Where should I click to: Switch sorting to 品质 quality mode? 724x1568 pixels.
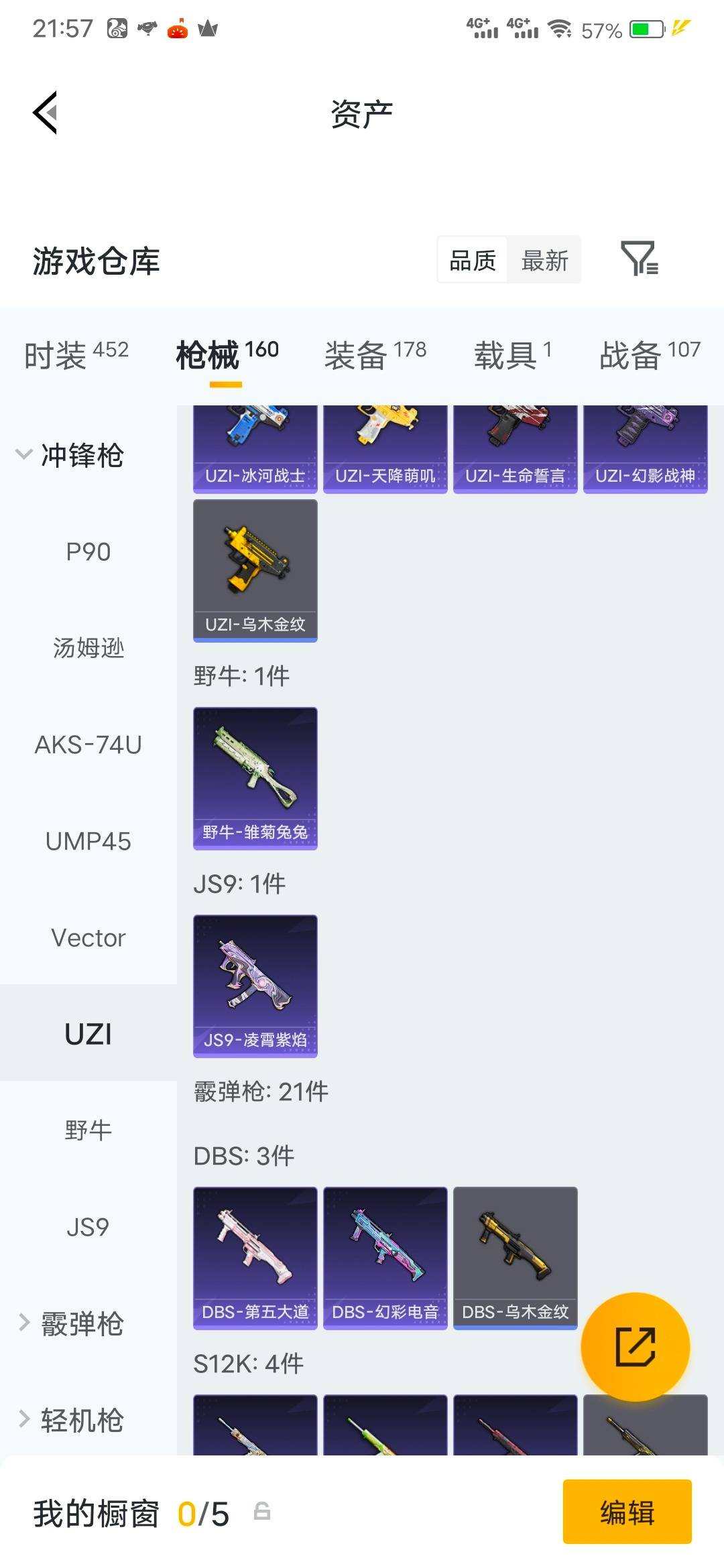pyautogui.click(x=471, y=260)
